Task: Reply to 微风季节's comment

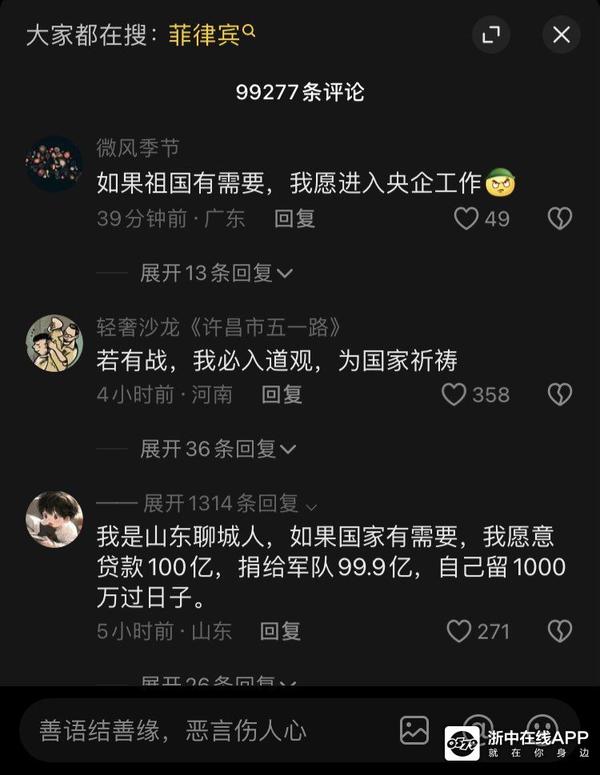Action: tap(294, 219)
